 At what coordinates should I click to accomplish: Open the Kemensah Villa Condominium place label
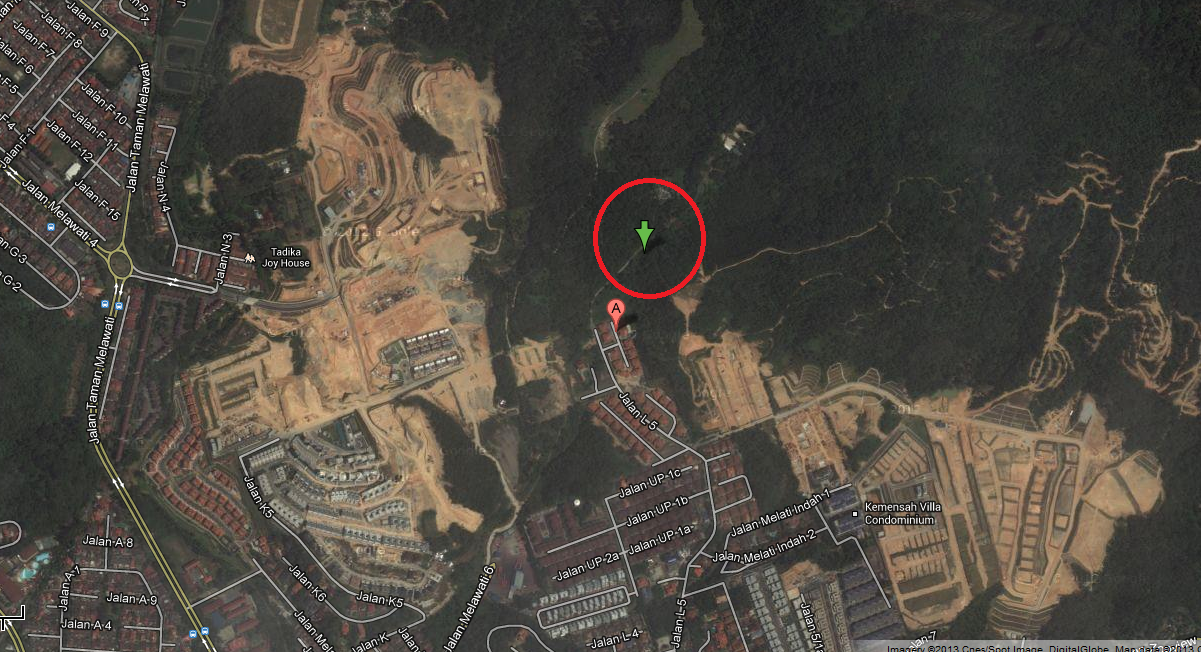899,514
